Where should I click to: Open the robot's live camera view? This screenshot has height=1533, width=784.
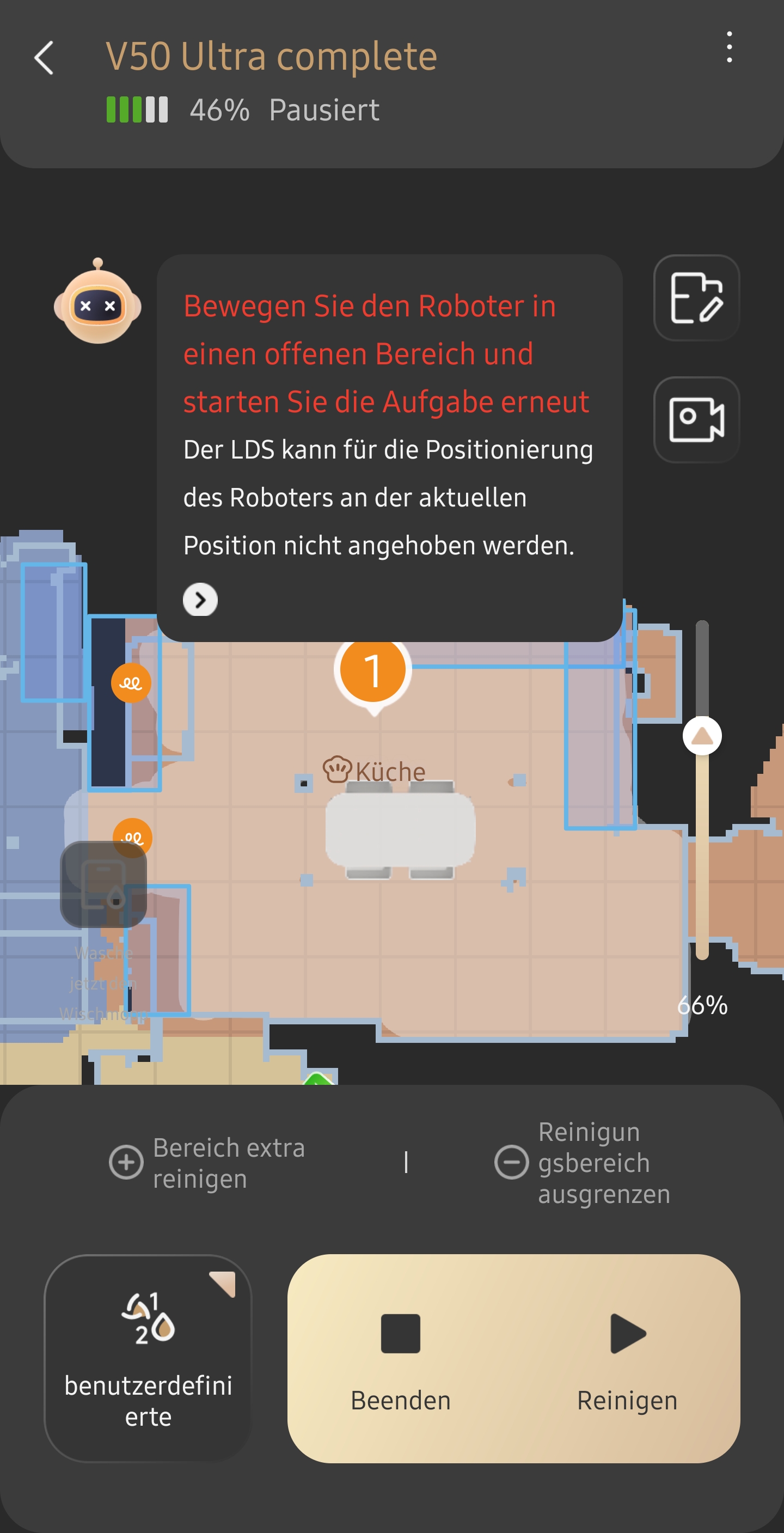(696, 419)
